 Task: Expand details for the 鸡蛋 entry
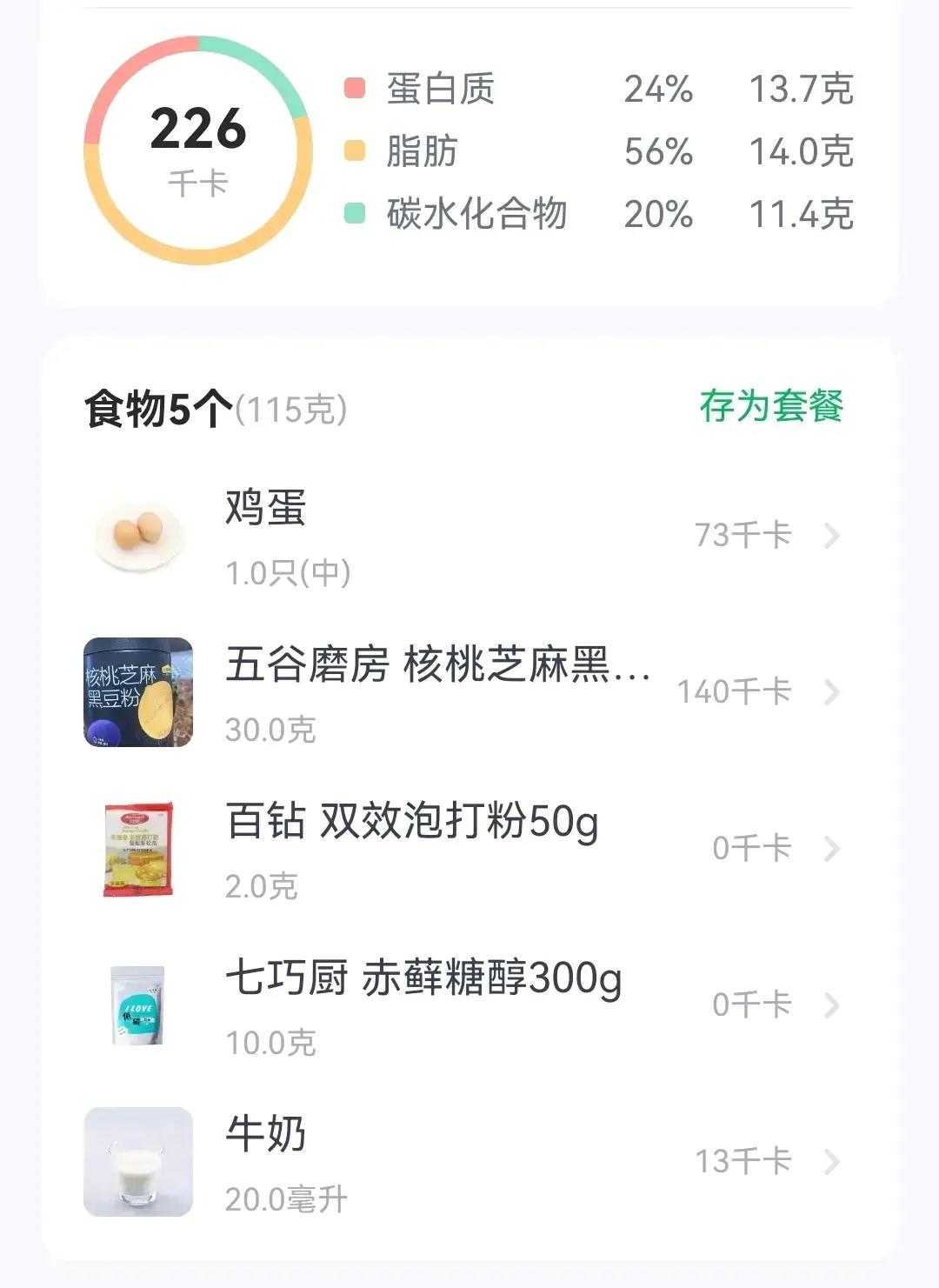coord(832,535)
